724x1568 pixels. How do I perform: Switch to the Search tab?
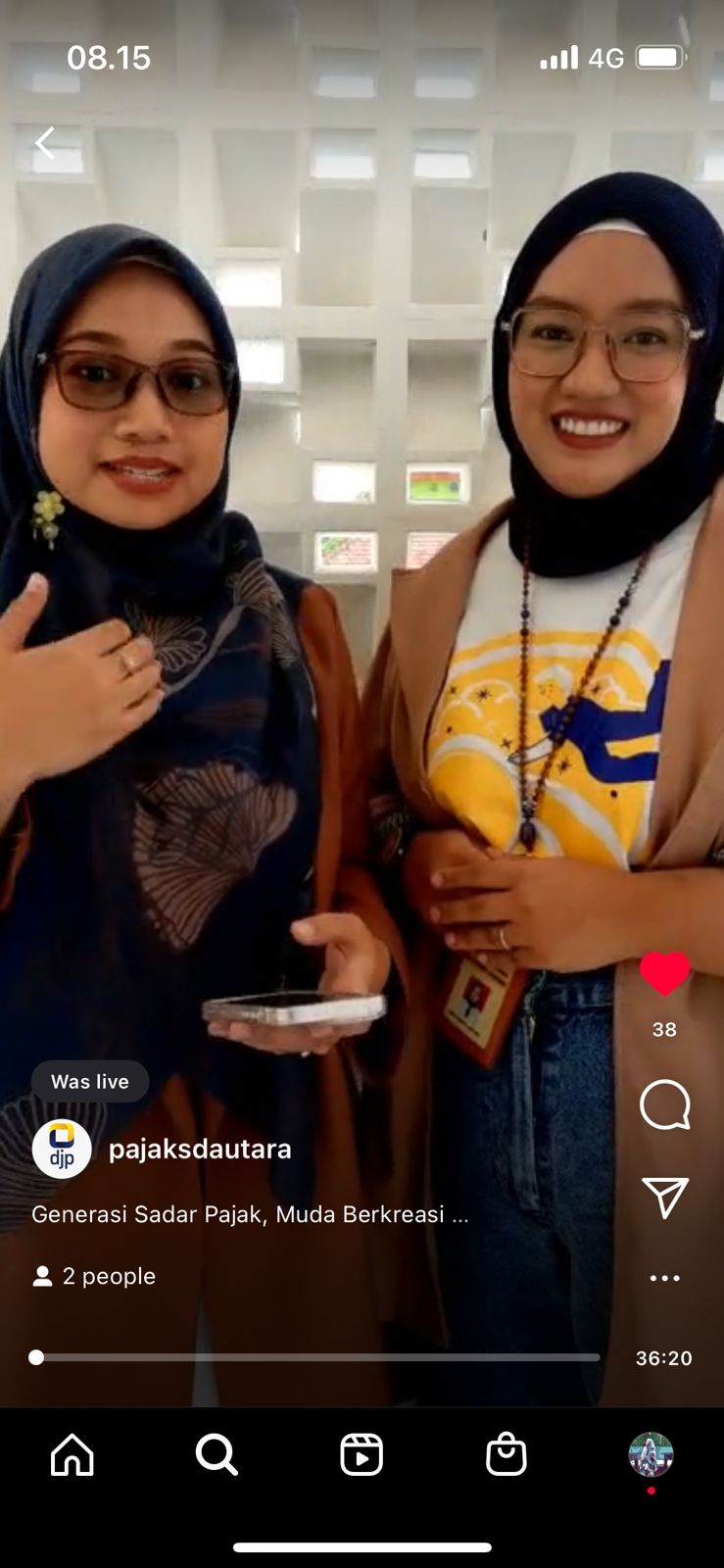217,1454
